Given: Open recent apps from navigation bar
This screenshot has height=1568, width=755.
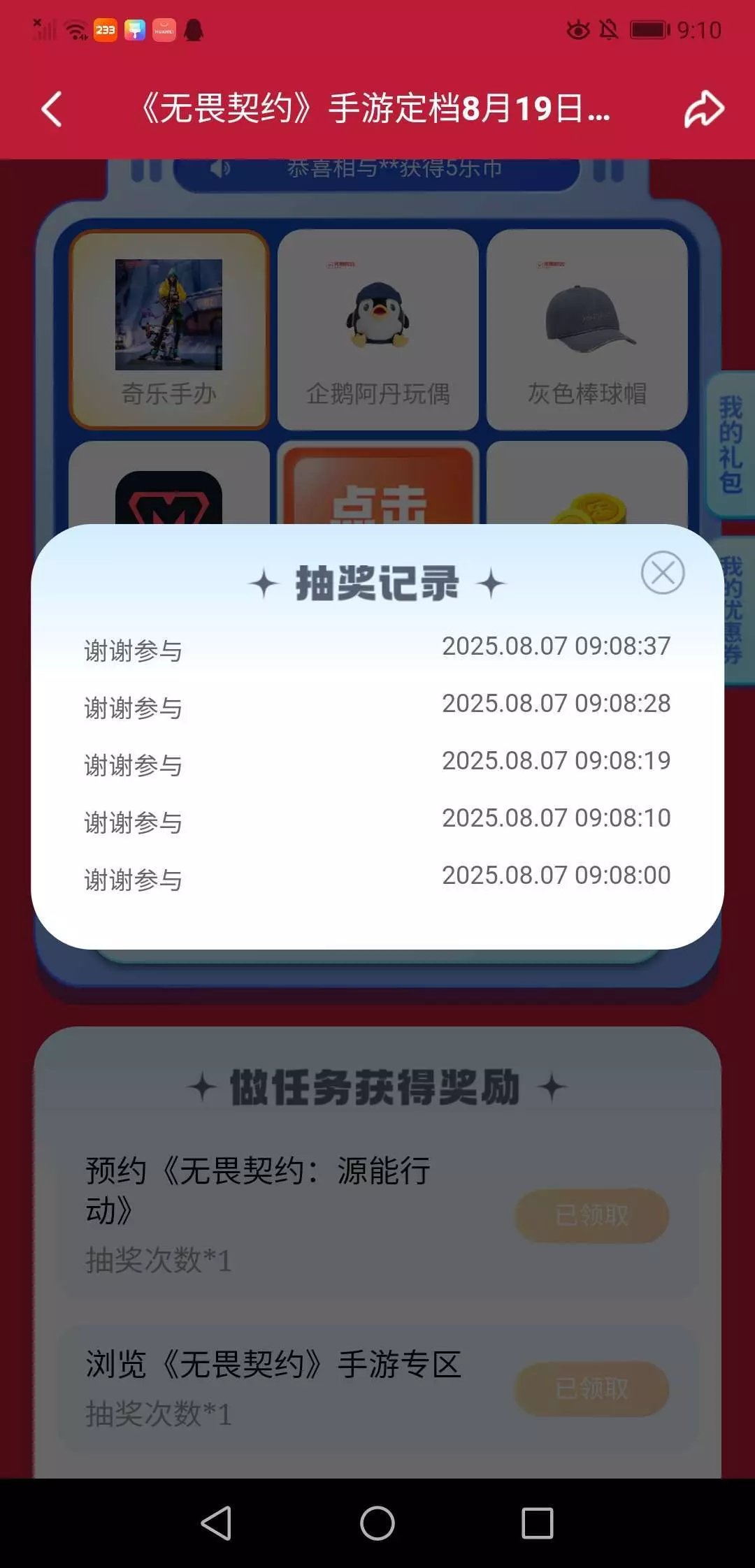Looking at the screenshot, I should [x=538, y=1523].
